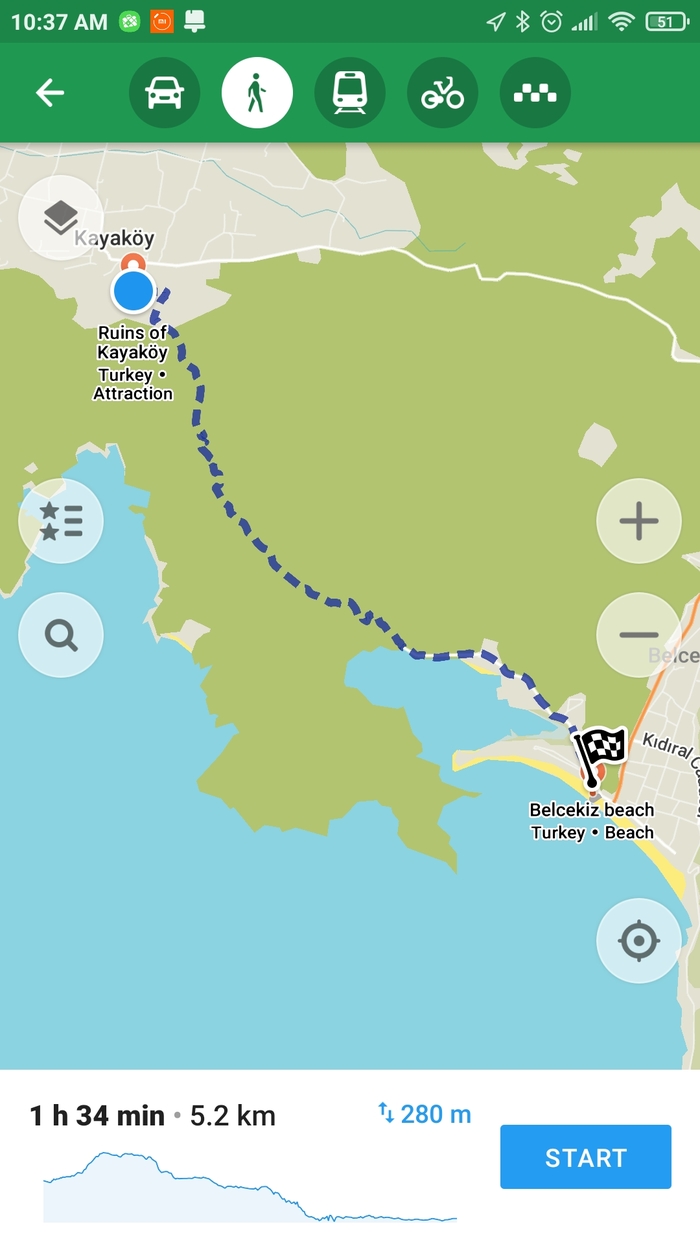Center map on my location
This screenshot has height=1244, width=700.
point(638,941)
